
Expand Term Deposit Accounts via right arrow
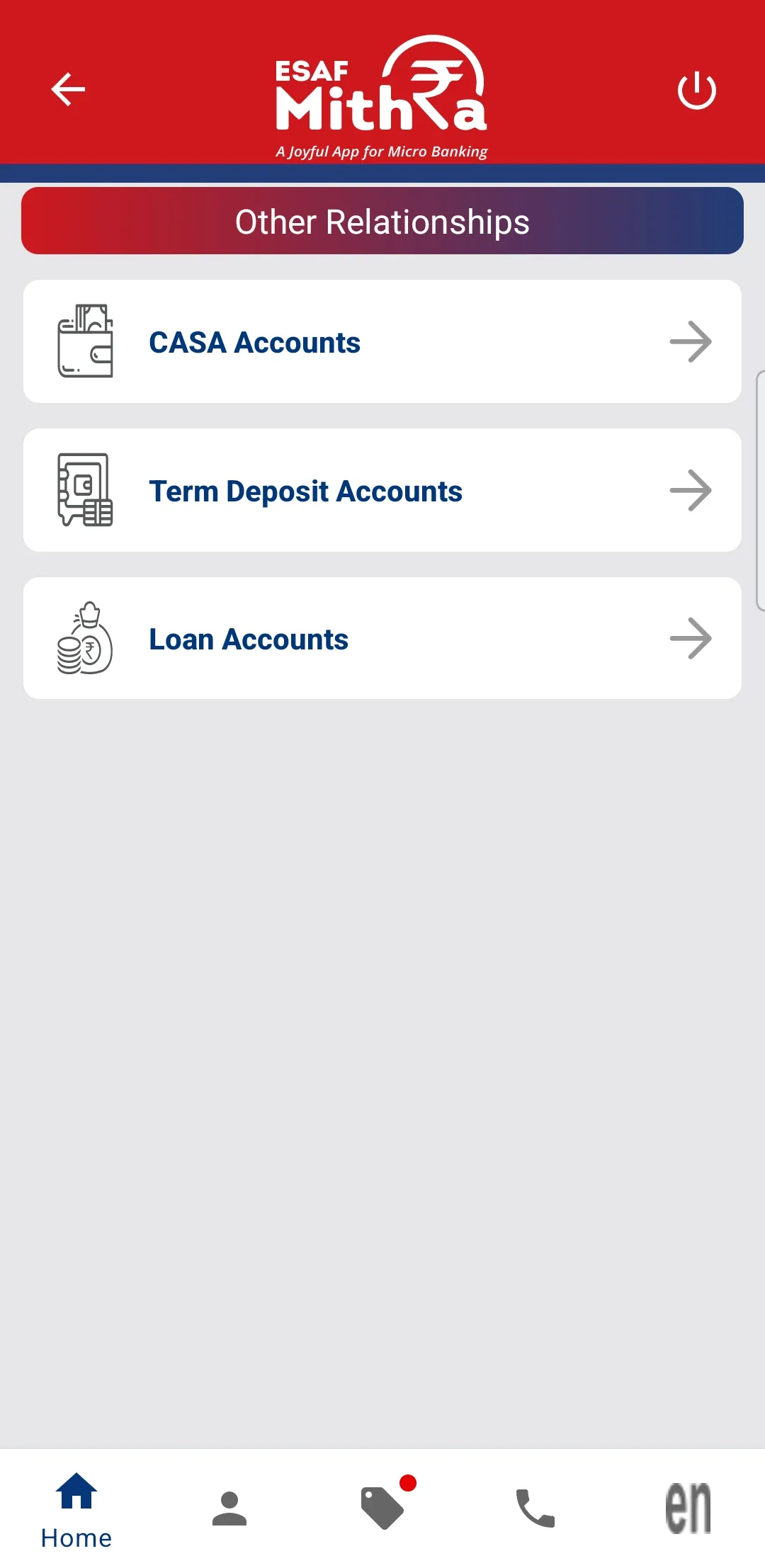[691, 489]
